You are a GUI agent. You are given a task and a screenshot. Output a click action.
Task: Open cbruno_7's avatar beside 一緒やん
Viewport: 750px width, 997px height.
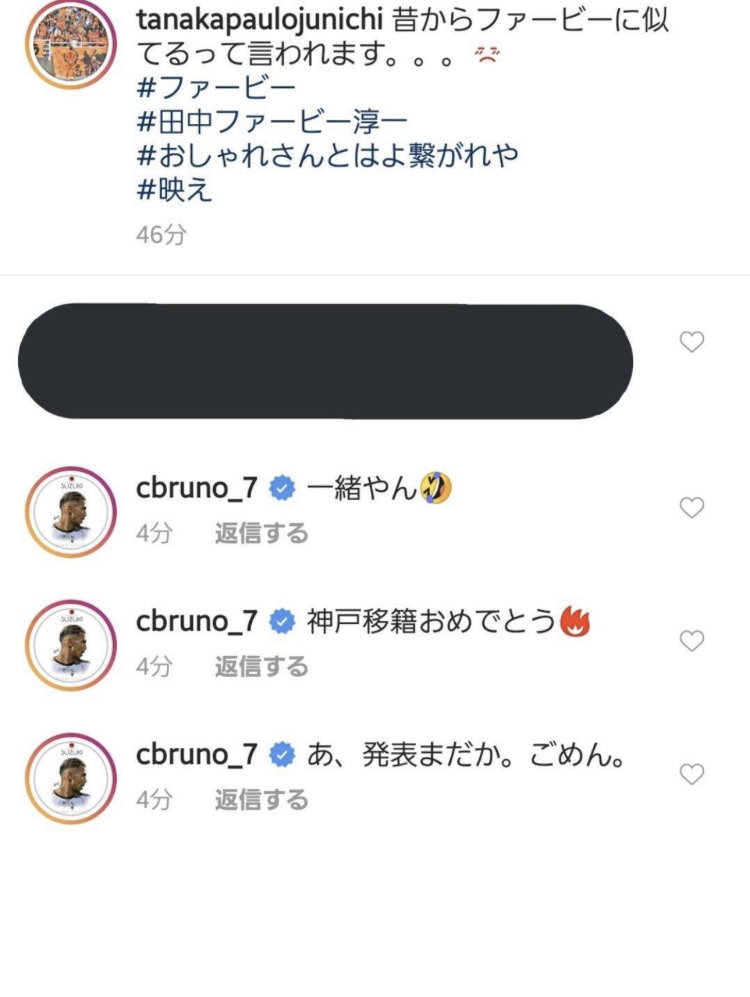click(x=69, y=511)
